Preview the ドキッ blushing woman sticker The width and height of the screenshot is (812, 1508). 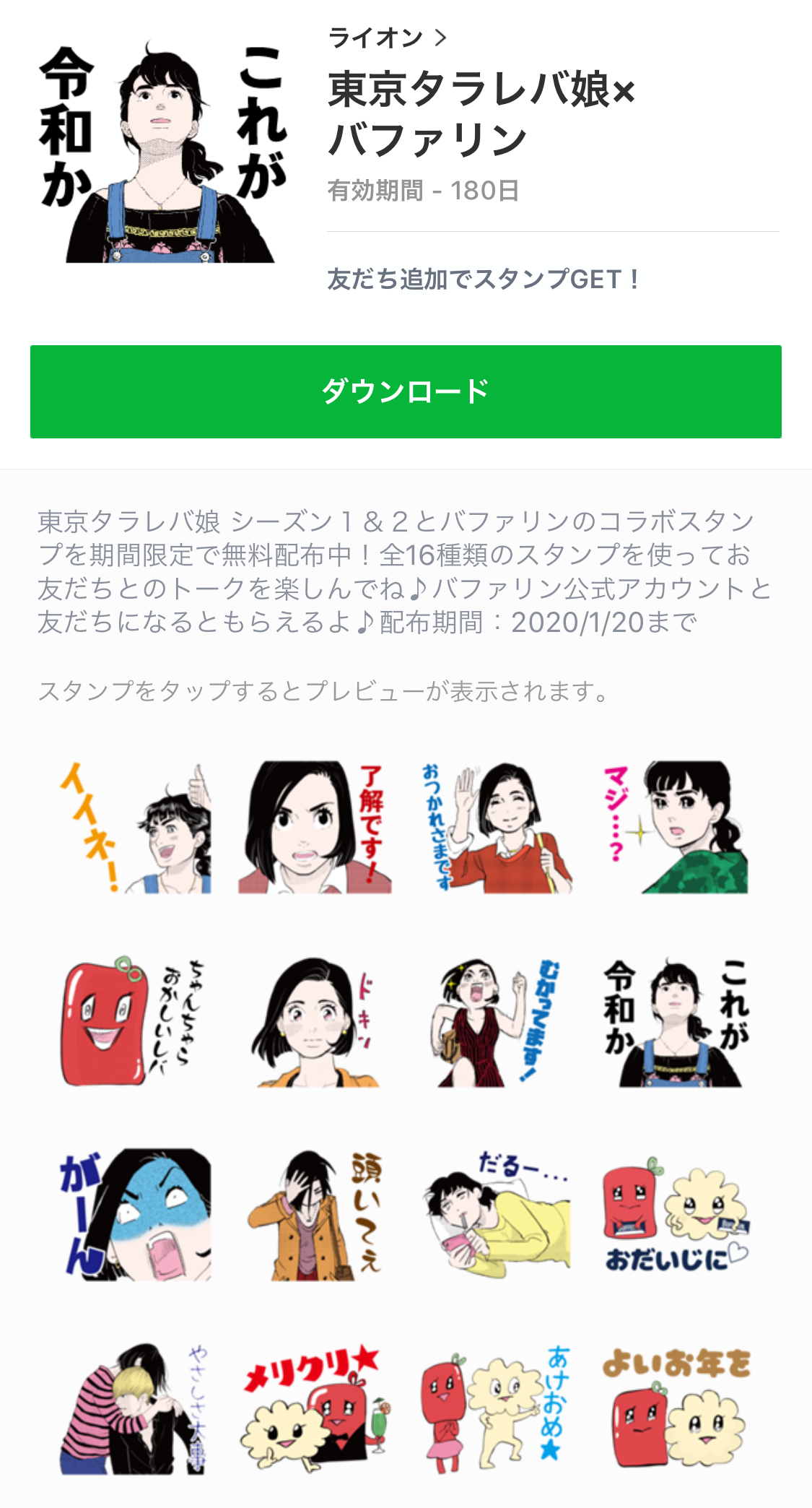(315, 1021)
